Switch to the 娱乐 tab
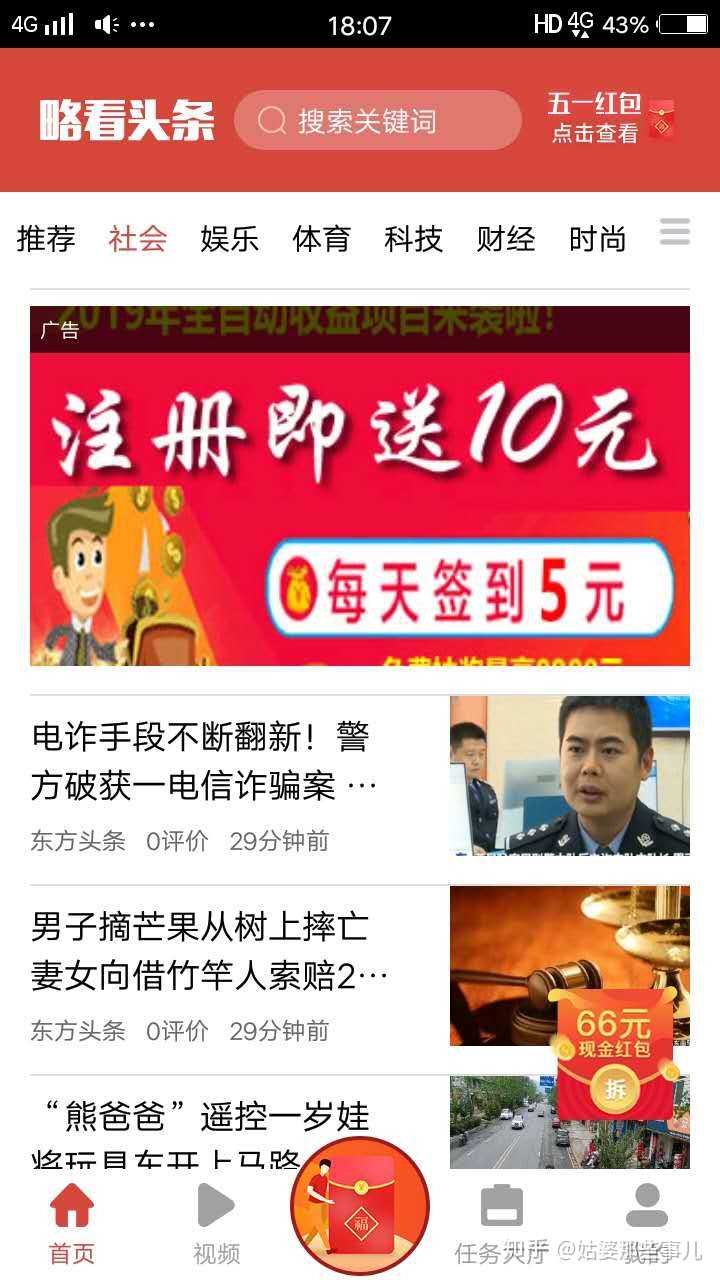The width and height of the screenshot is (720, 1280). click(x=229, y=239)
